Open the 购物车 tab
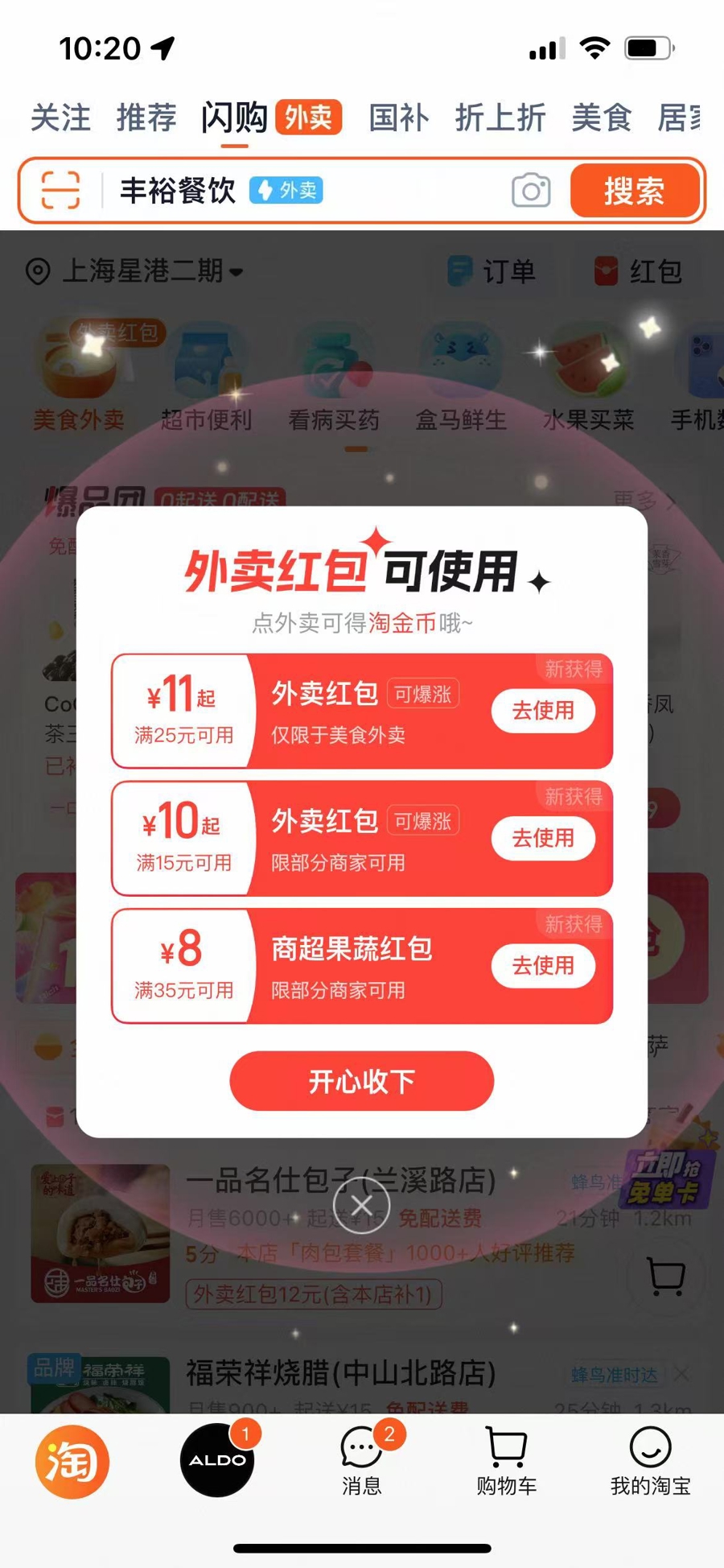 pos(506,1462)
